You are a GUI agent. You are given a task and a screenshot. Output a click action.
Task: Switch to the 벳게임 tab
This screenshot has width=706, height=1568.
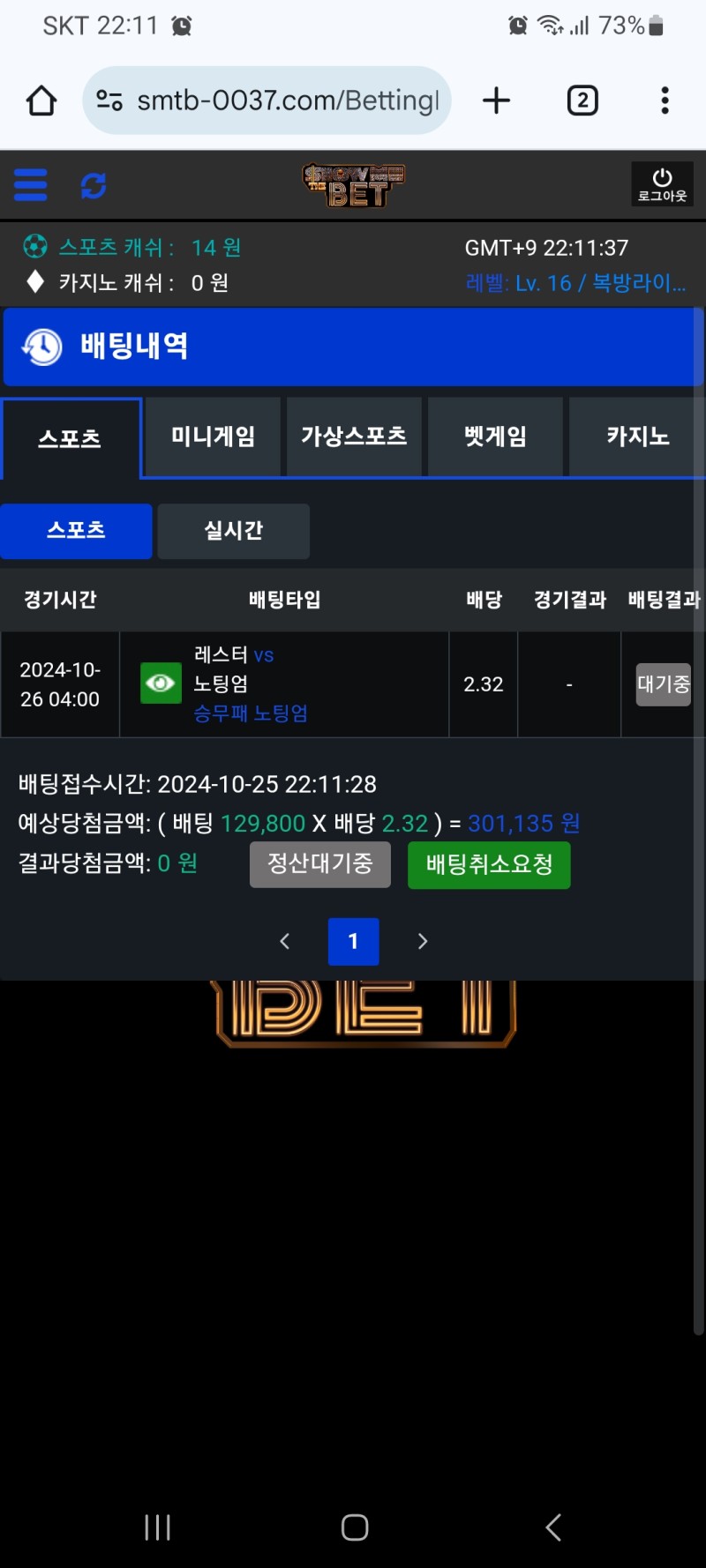click(495, 437)
